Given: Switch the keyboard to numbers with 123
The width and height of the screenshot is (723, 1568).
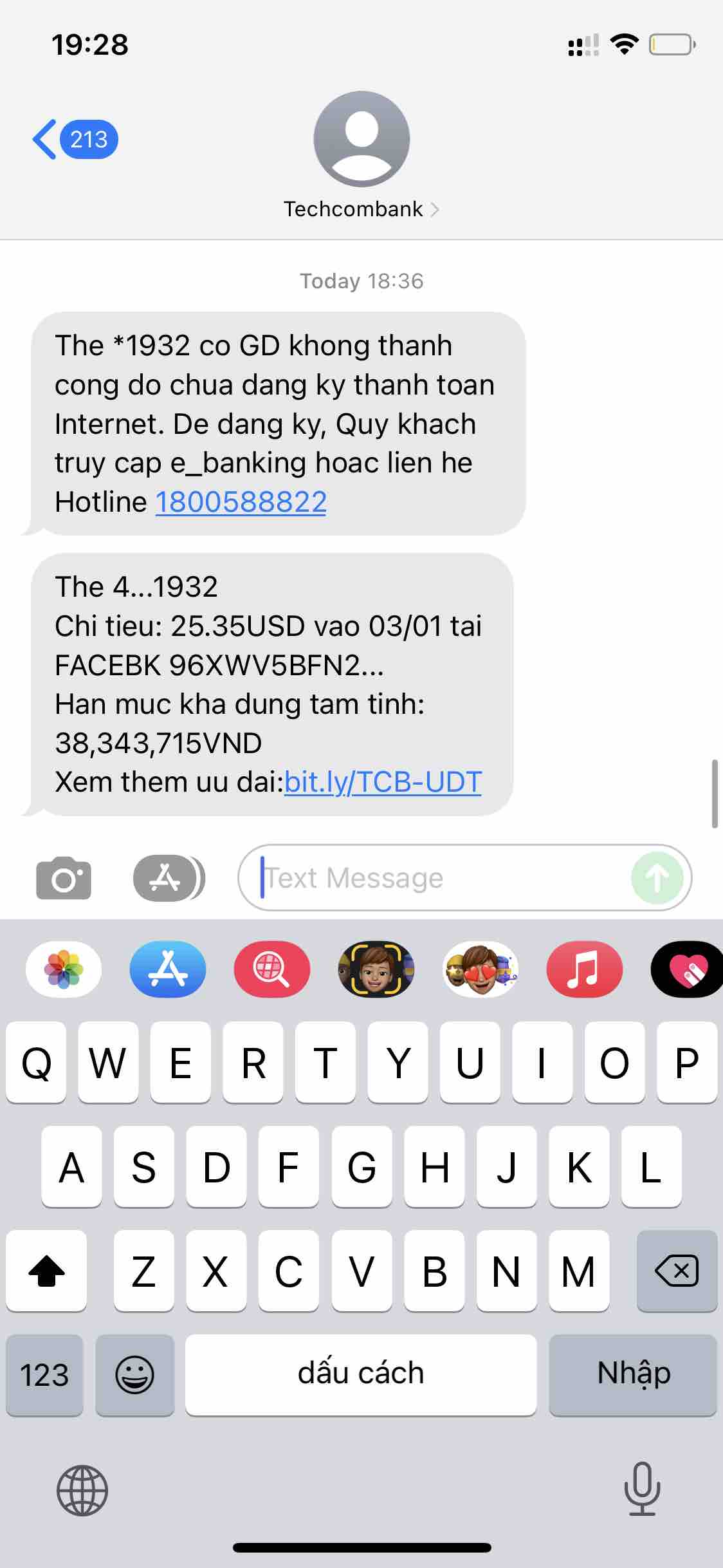Looking at the screenshot, I should pyautogui.click(x=44, y=1375).
